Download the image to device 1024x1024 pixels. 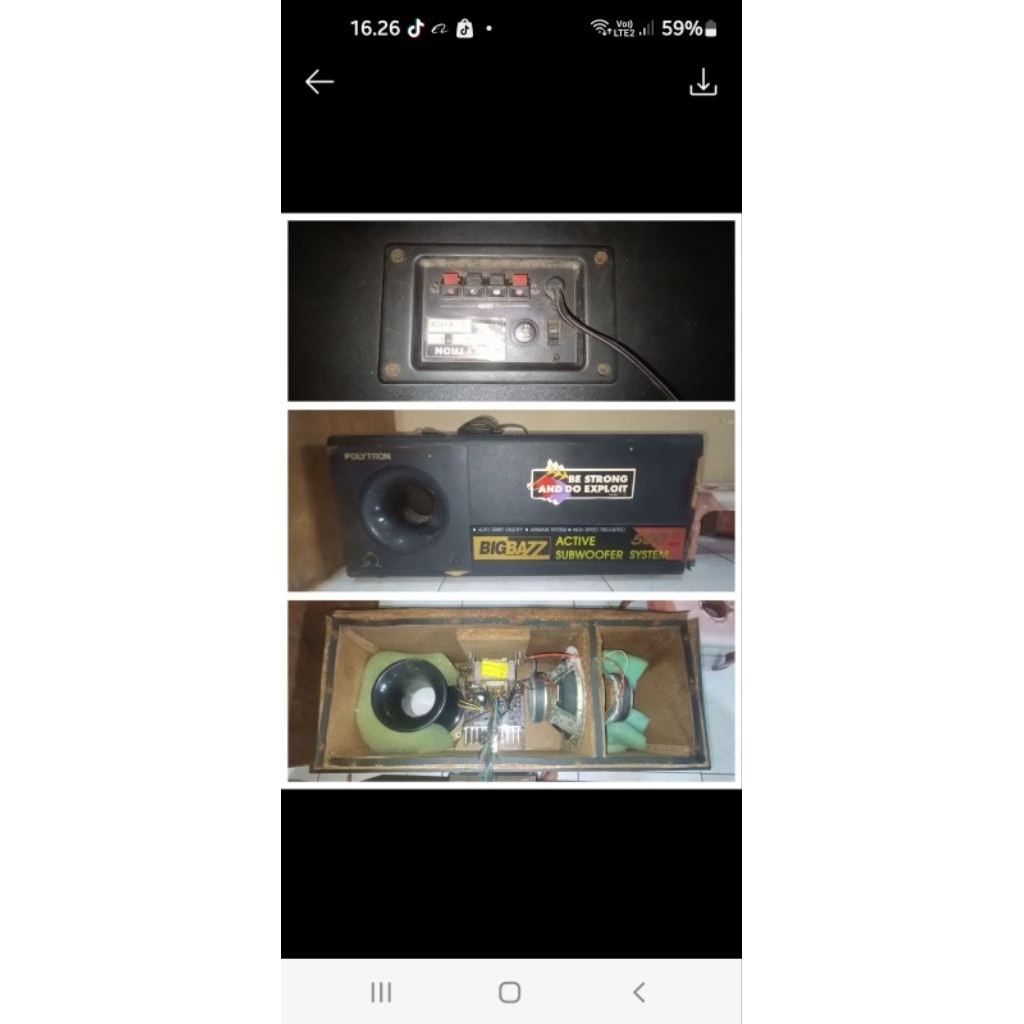(x=703, y=82)
